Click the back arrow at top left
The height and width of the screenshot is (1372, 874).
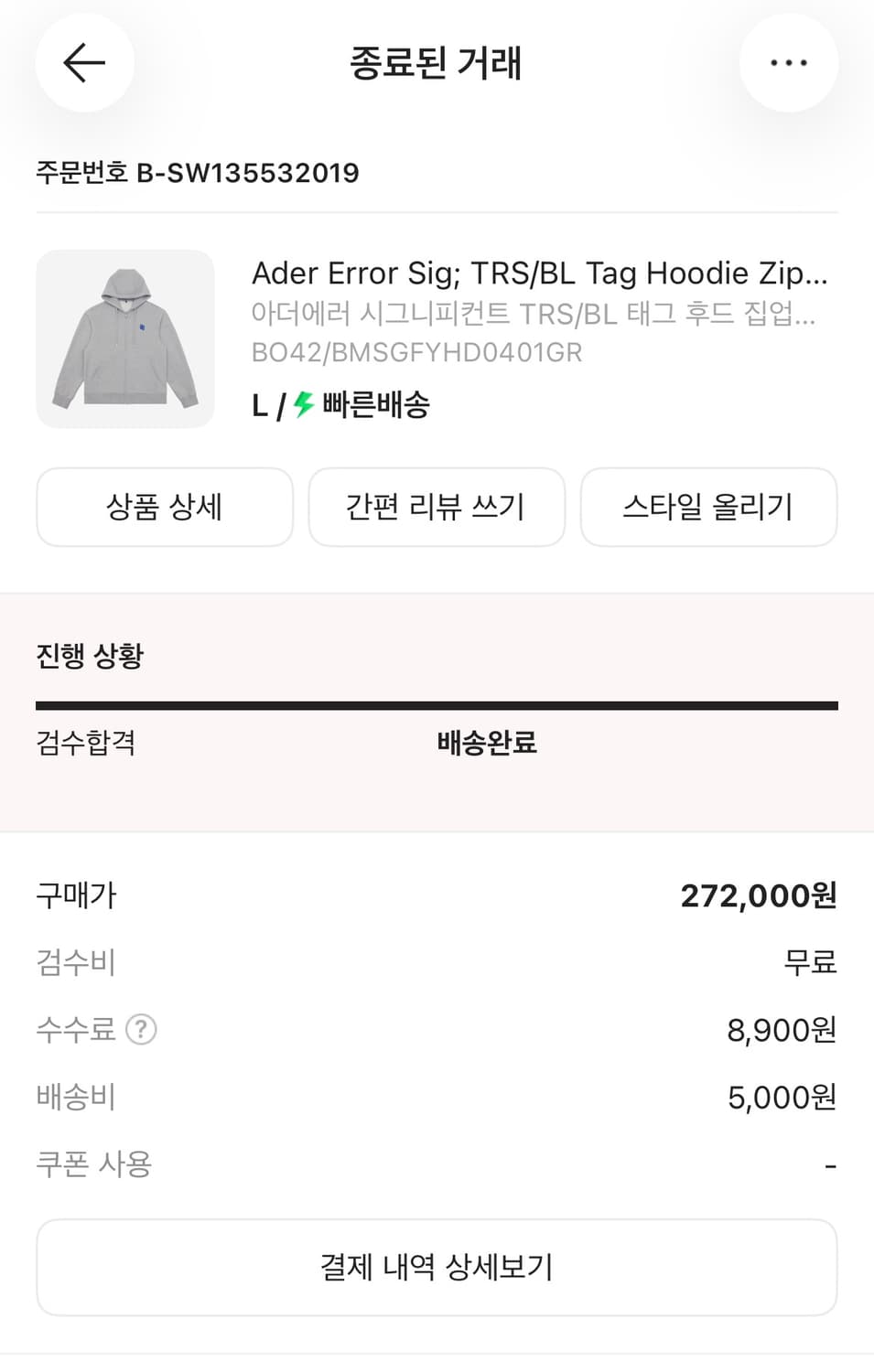click(x=84, y=62)
